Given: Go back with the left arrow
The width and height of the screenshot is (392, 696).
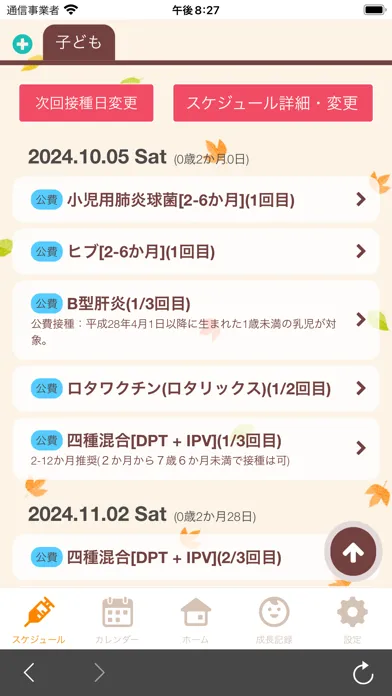Looking at the screenshot, I should (x=29, y=673).
